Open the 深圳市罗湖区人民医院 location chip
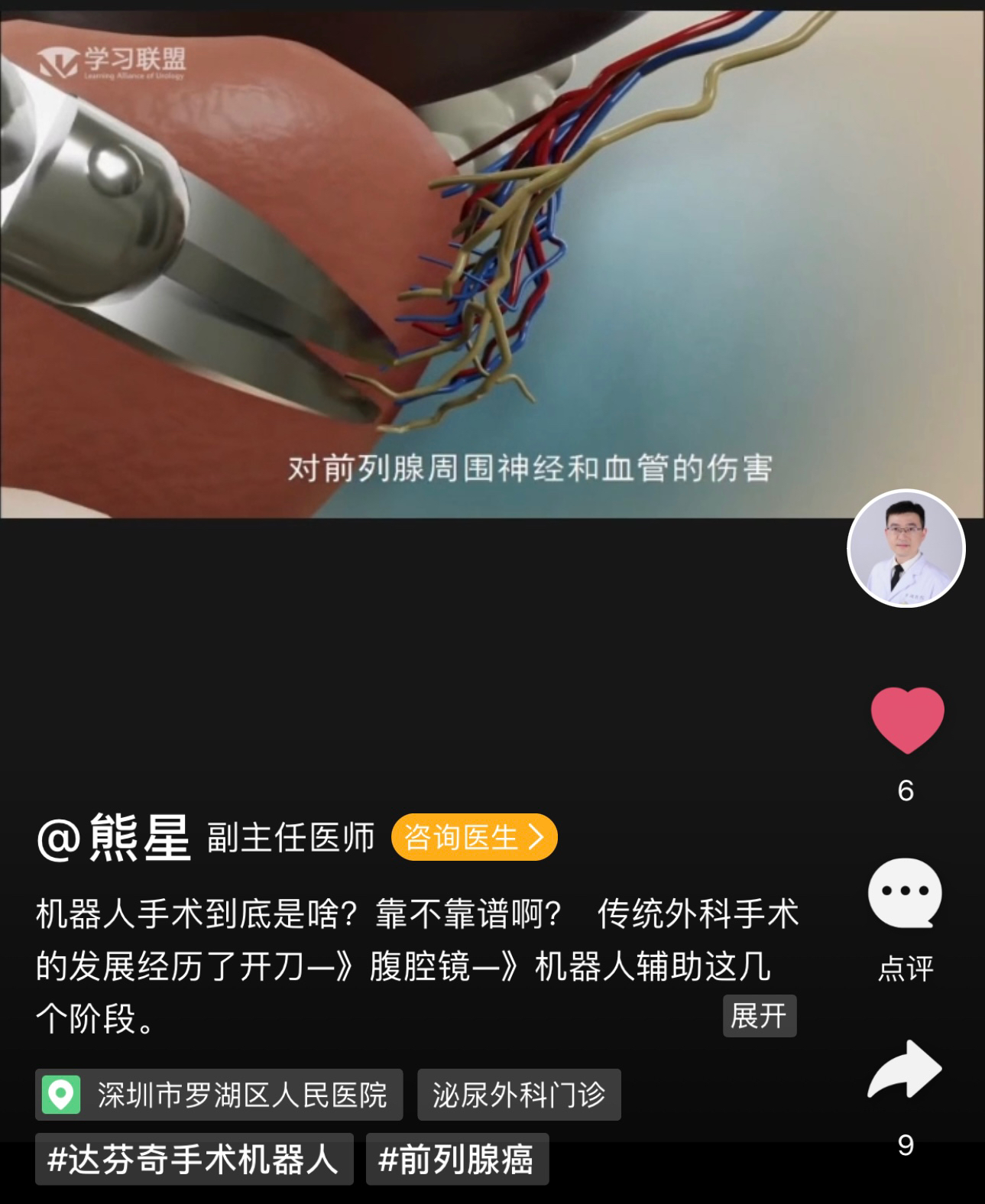985x1204 pixels. (x=219, y=1095)
